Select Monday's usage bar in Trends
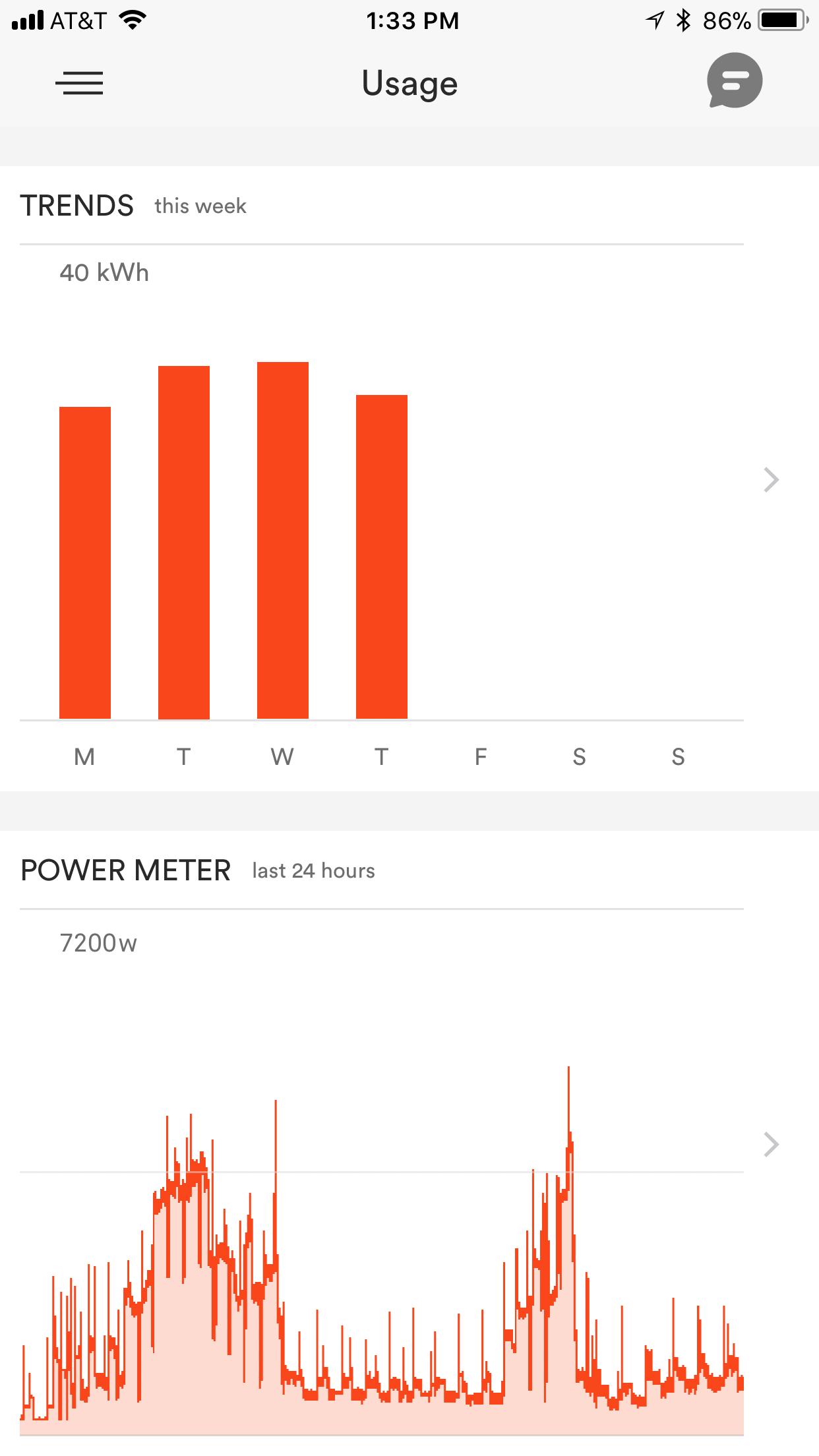The width and height of the screenshot is (819, 1456). point(85,562)
